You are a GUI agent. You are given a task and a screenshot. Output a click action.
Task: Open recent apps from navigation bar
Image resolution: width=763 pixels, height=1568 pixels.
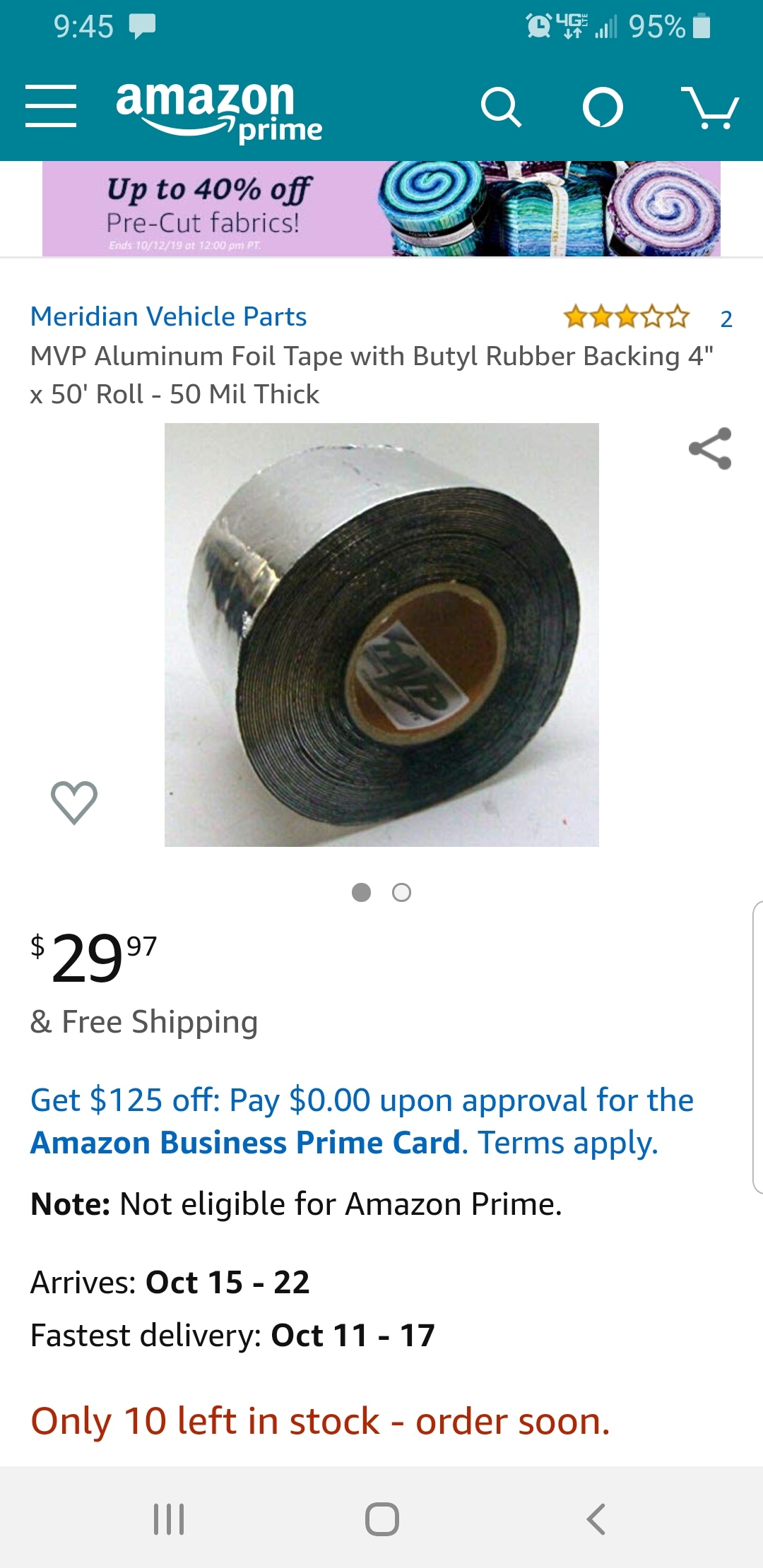[169, 1519]
